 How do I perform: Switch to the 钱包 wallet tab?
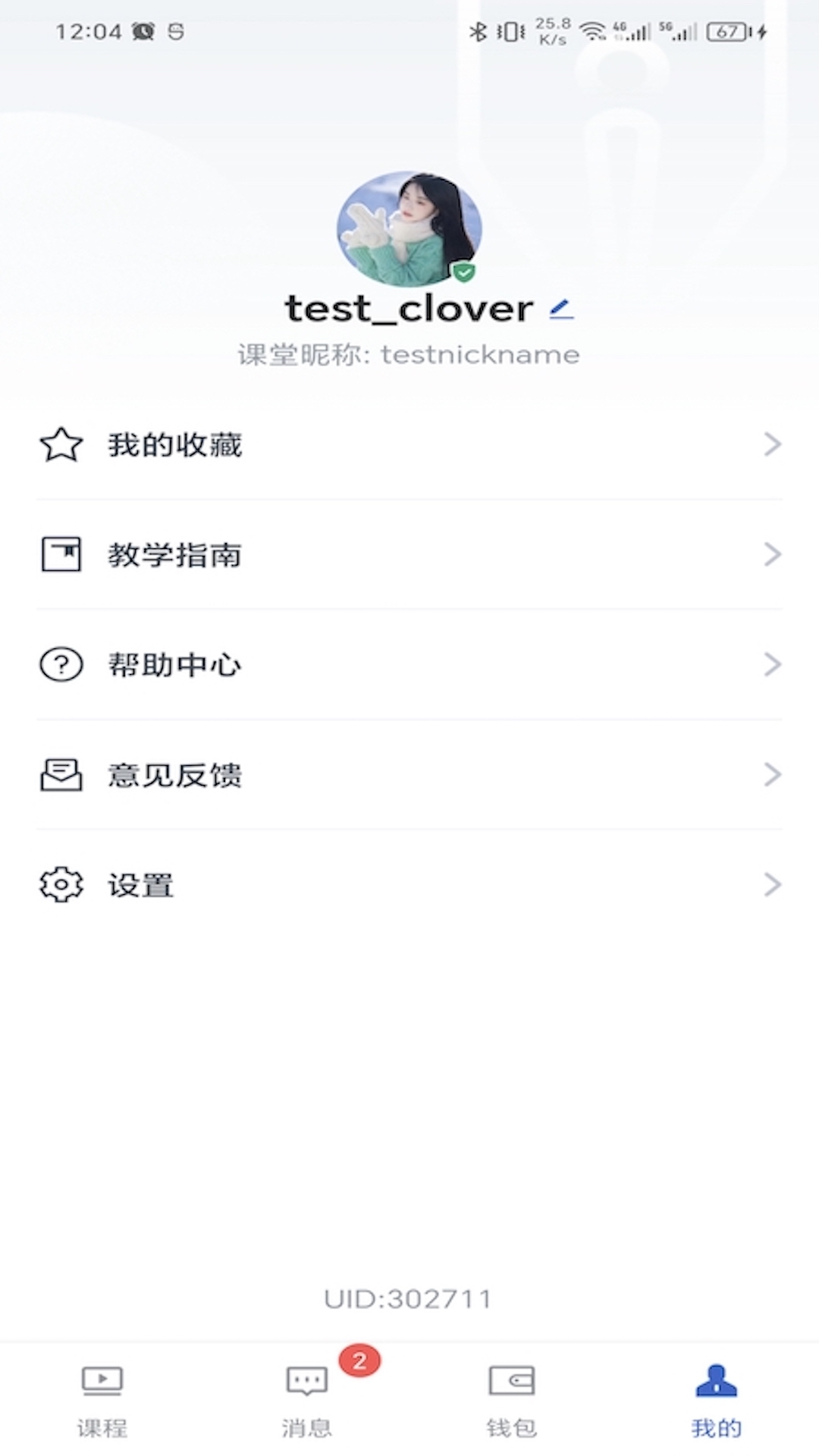[x=512, y=1399]
